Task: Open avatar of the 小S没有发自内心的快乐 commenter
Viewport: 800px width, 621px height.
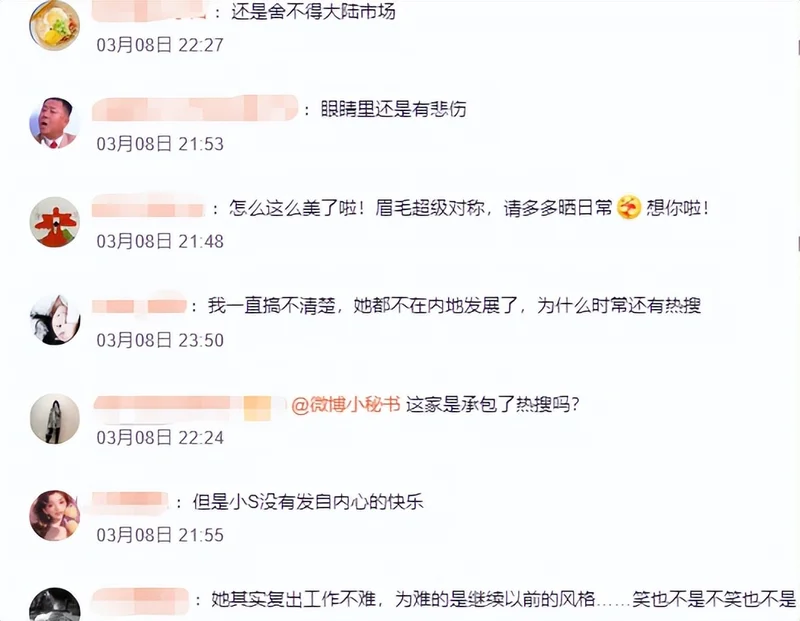Action: (x=54, y=516)
